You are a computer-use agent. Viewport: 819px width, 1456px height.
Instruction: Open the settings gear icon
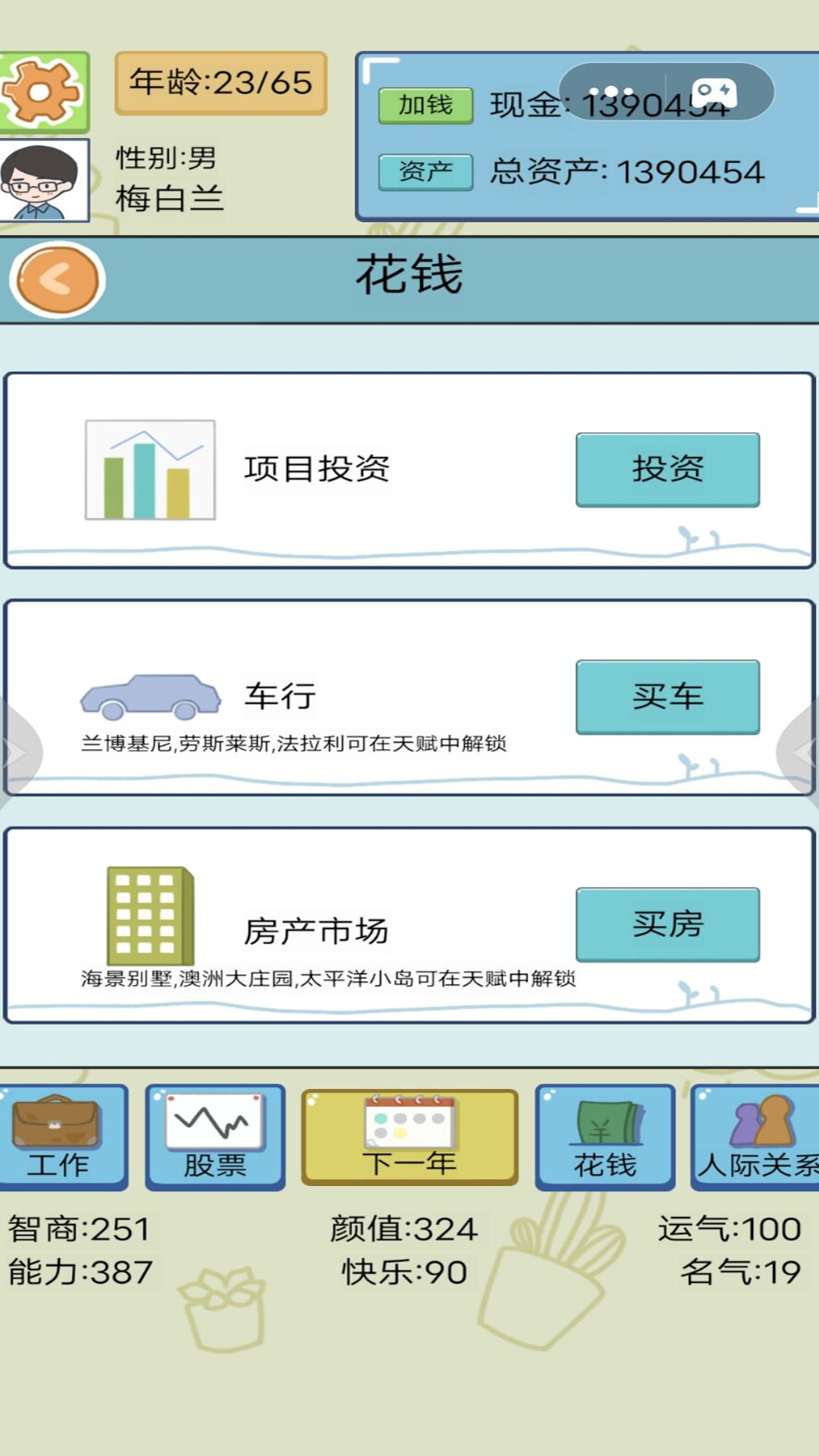pyautogui.click(x=43, y=92)
